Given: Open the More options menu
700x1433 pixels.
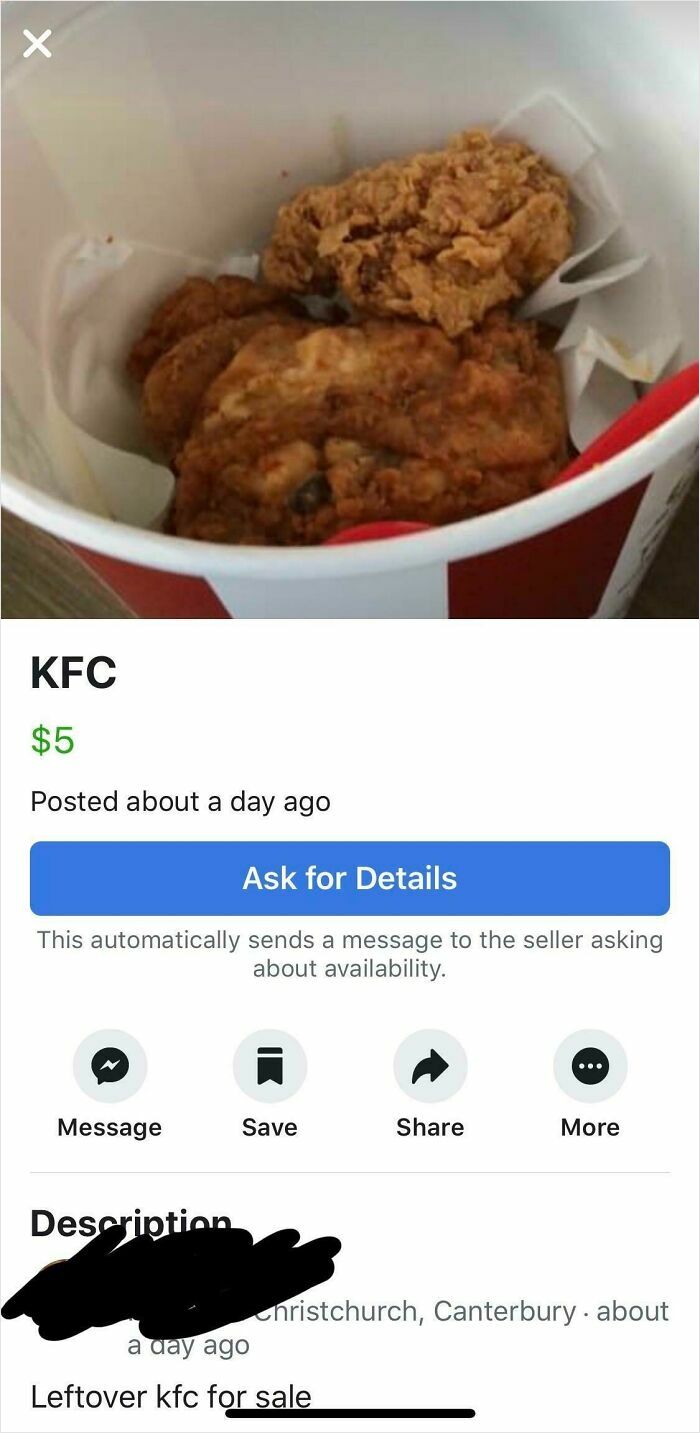Looking at the screenshot, I should [590, 1067].
